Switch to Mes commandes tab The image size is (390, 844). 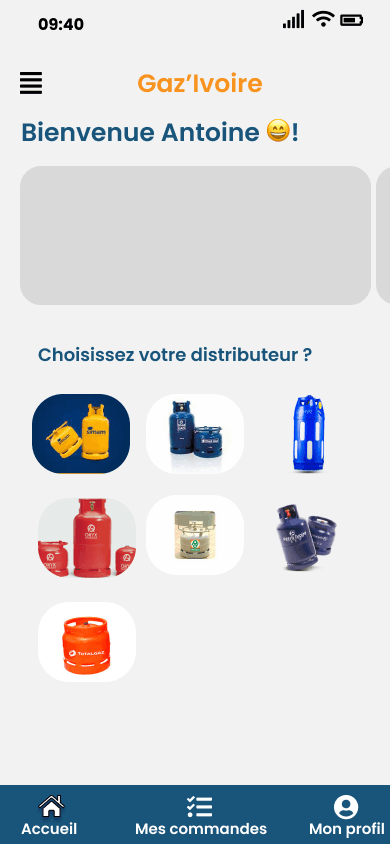click(x=201, y=816)
